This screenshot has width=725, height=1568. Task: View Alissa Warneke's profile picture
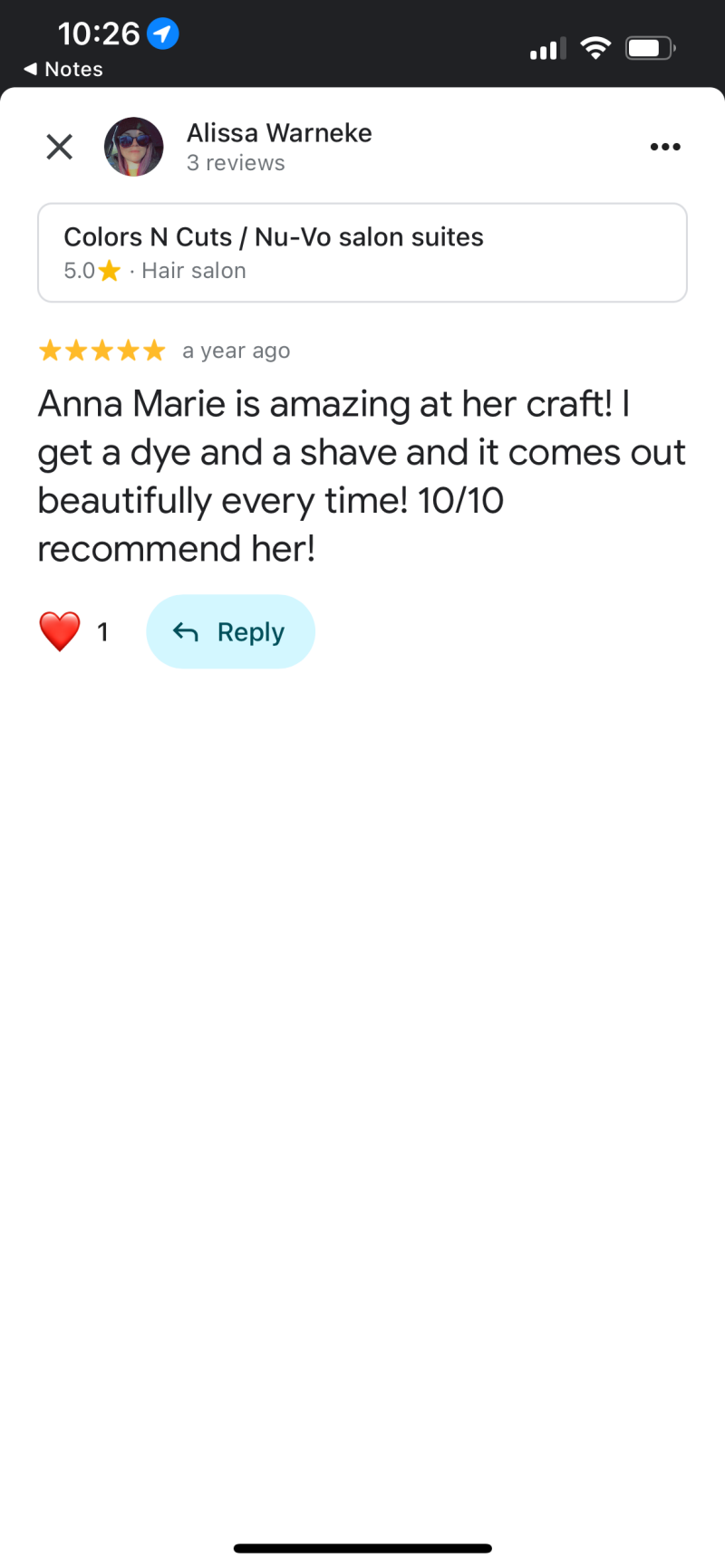[134, 147]
